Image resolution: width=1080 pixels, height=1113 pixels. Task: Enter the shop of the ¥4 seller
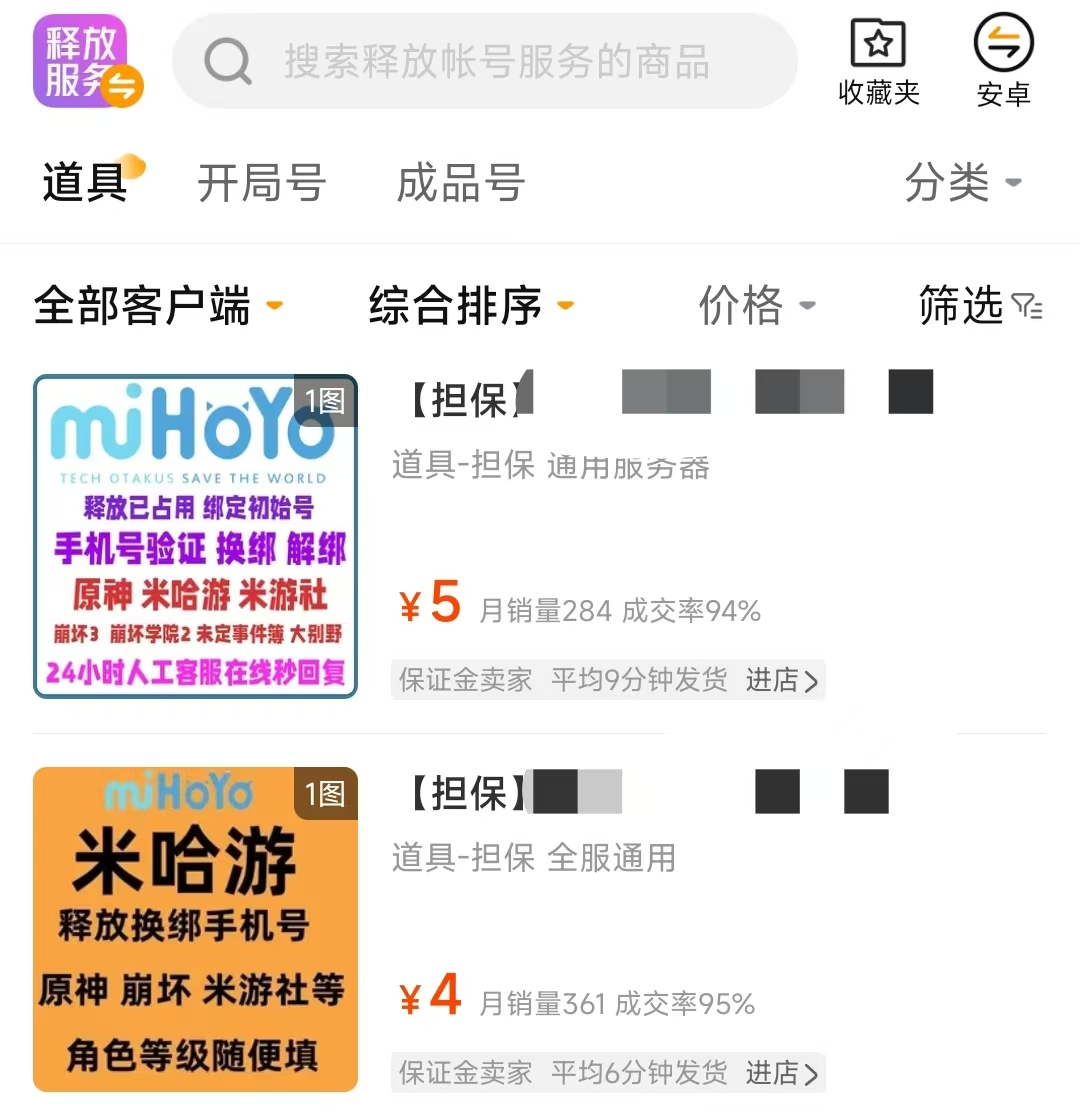[x=782, y=1073]
